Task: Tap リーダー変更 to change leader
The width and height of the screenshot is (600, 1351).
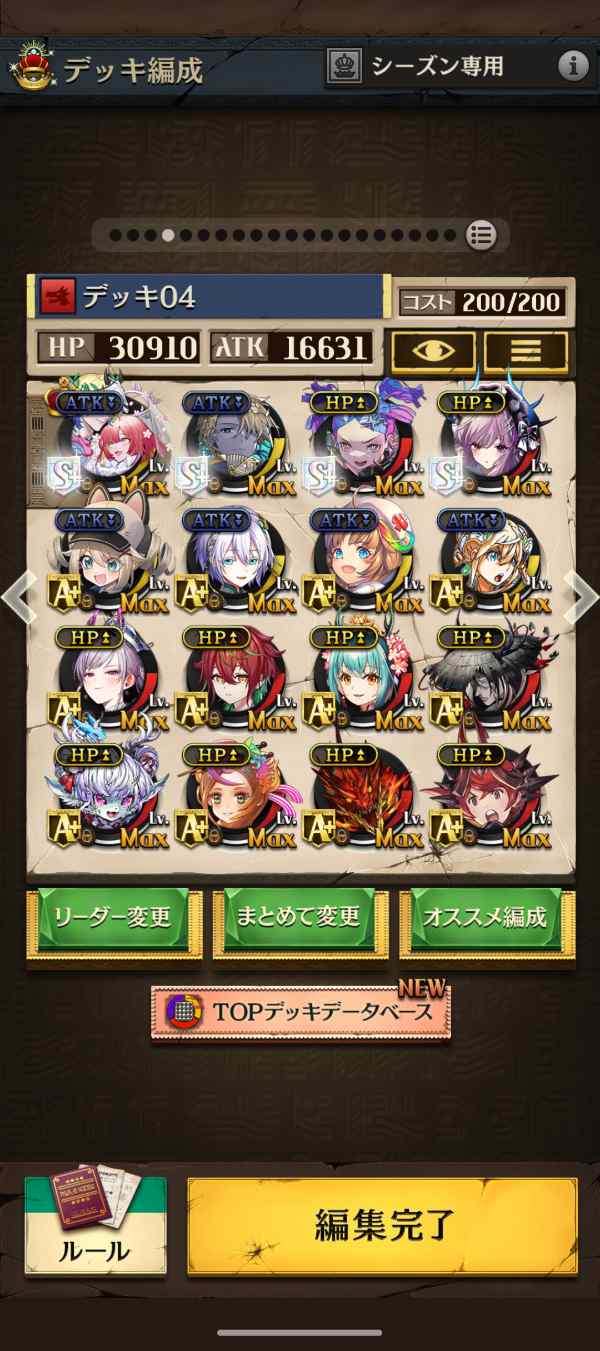Action: [x=113, y=918]
